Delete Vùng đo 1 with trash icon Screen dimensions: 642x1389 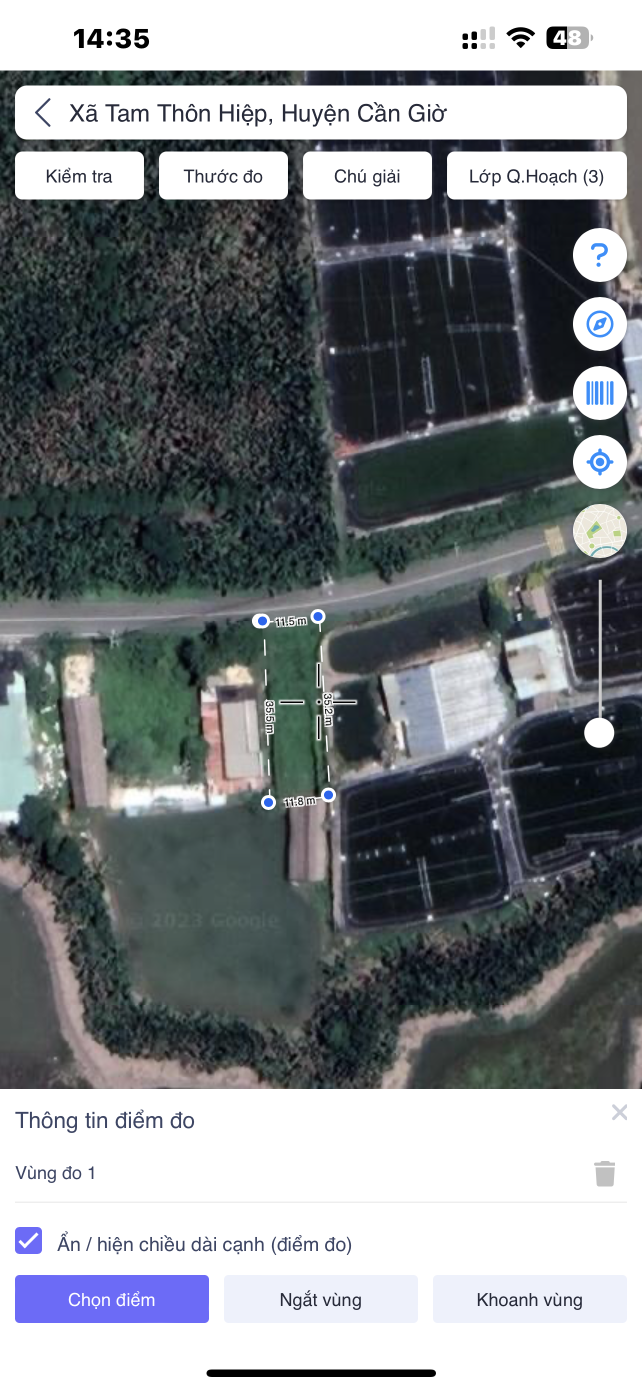click(x=605, y=1173)
